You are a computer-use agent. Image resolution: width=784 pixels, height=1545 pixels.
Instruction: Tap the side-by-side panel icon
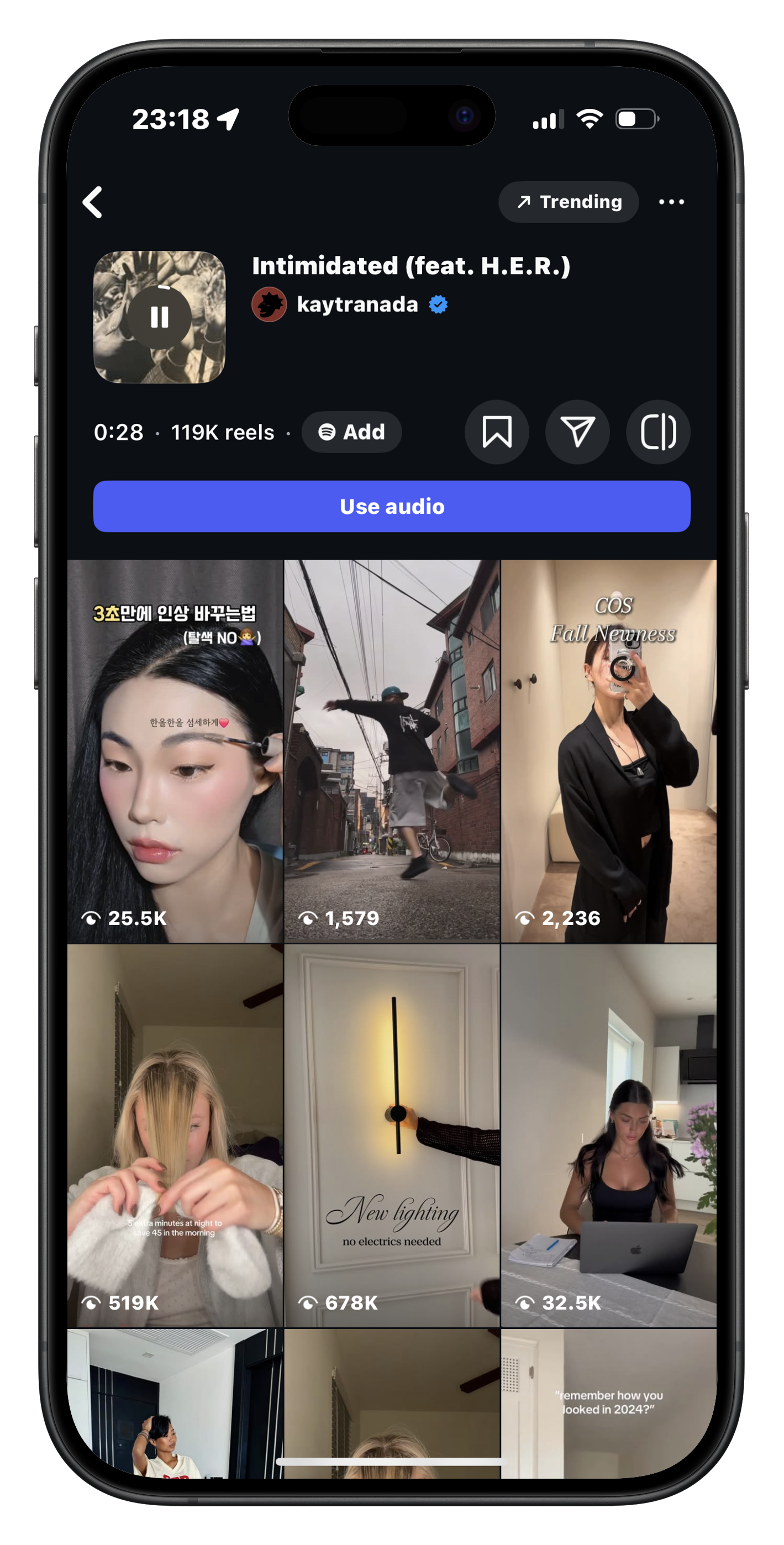pos(658,432)
